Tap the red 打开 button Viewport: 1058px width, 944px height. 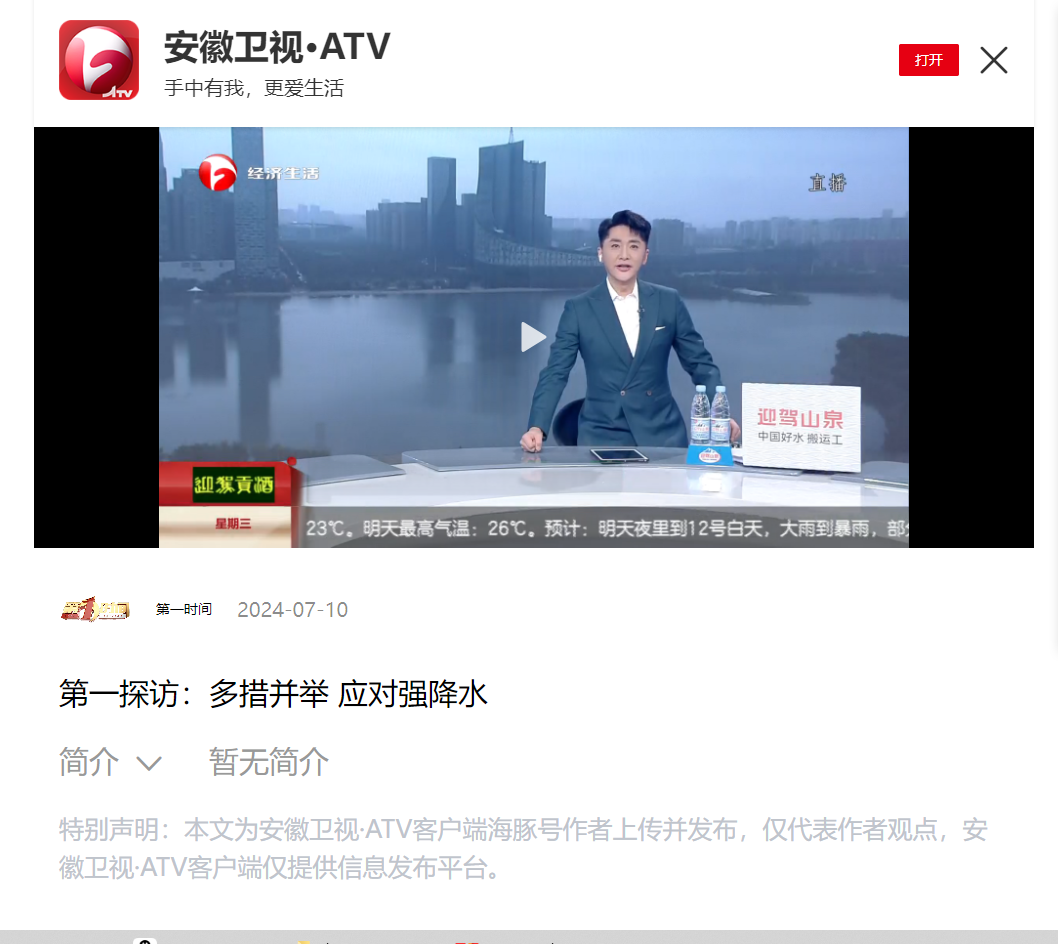(928, 60)
